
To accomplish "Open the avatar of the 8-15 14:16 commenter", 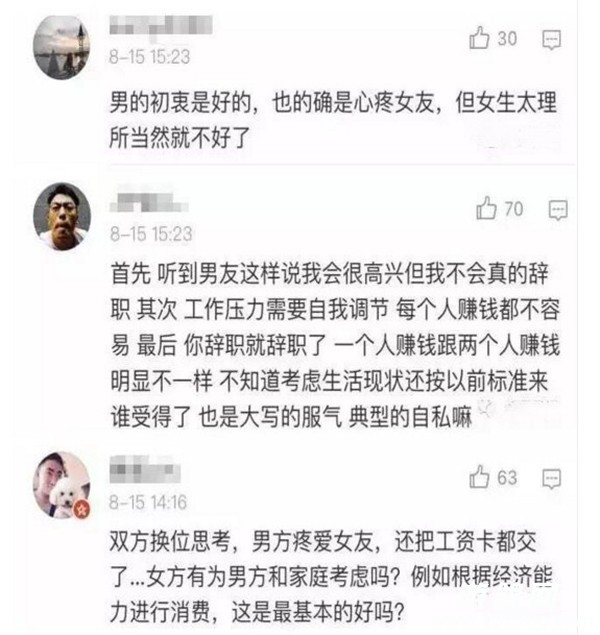I will [62, 485].
